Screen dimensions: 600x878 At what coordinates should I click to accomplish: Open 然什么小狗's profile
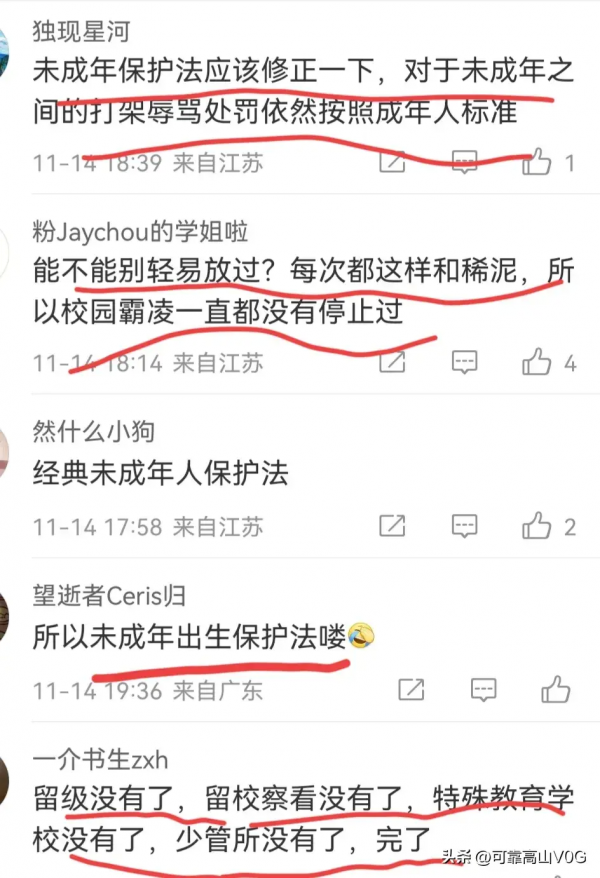pyautogui.click(x=93, y=433)
